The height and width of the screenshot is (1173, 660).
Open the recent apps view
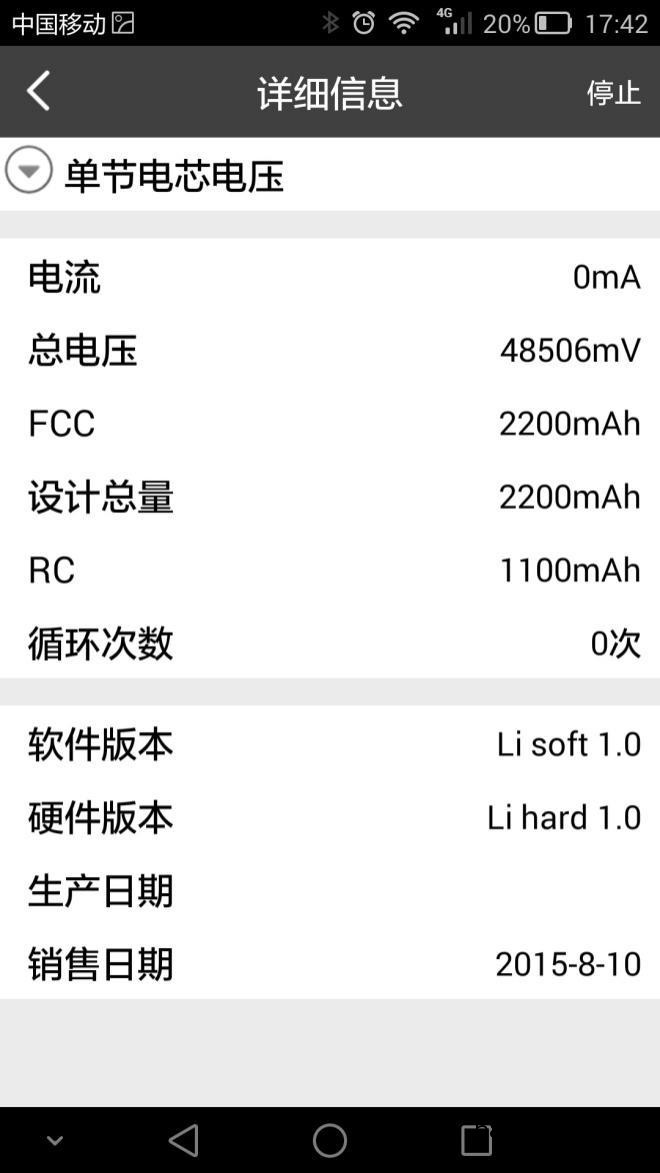click(x=476, y=1140)
